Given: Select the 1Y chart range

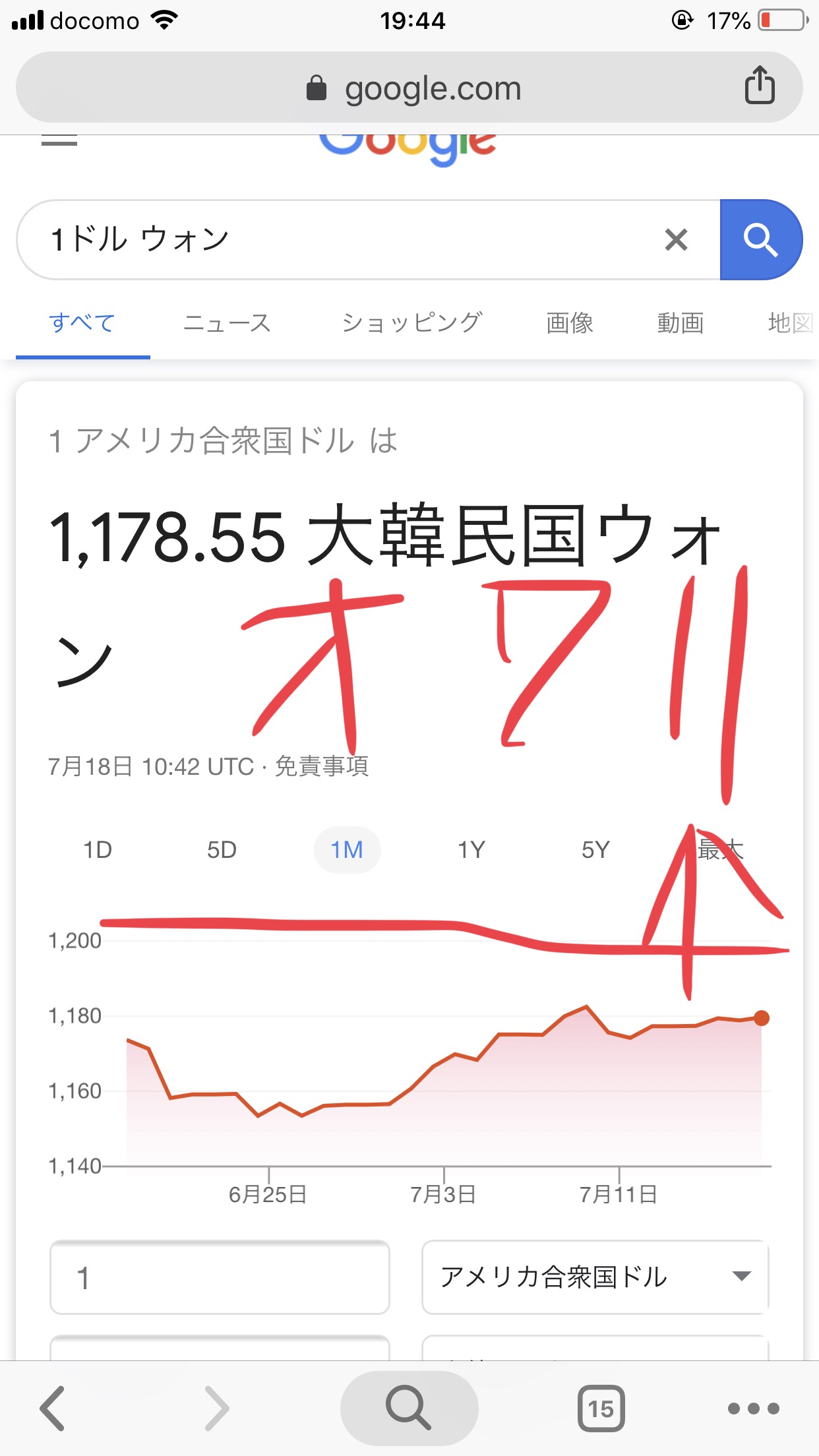Looking at the screenshot, I should [471, 850].
